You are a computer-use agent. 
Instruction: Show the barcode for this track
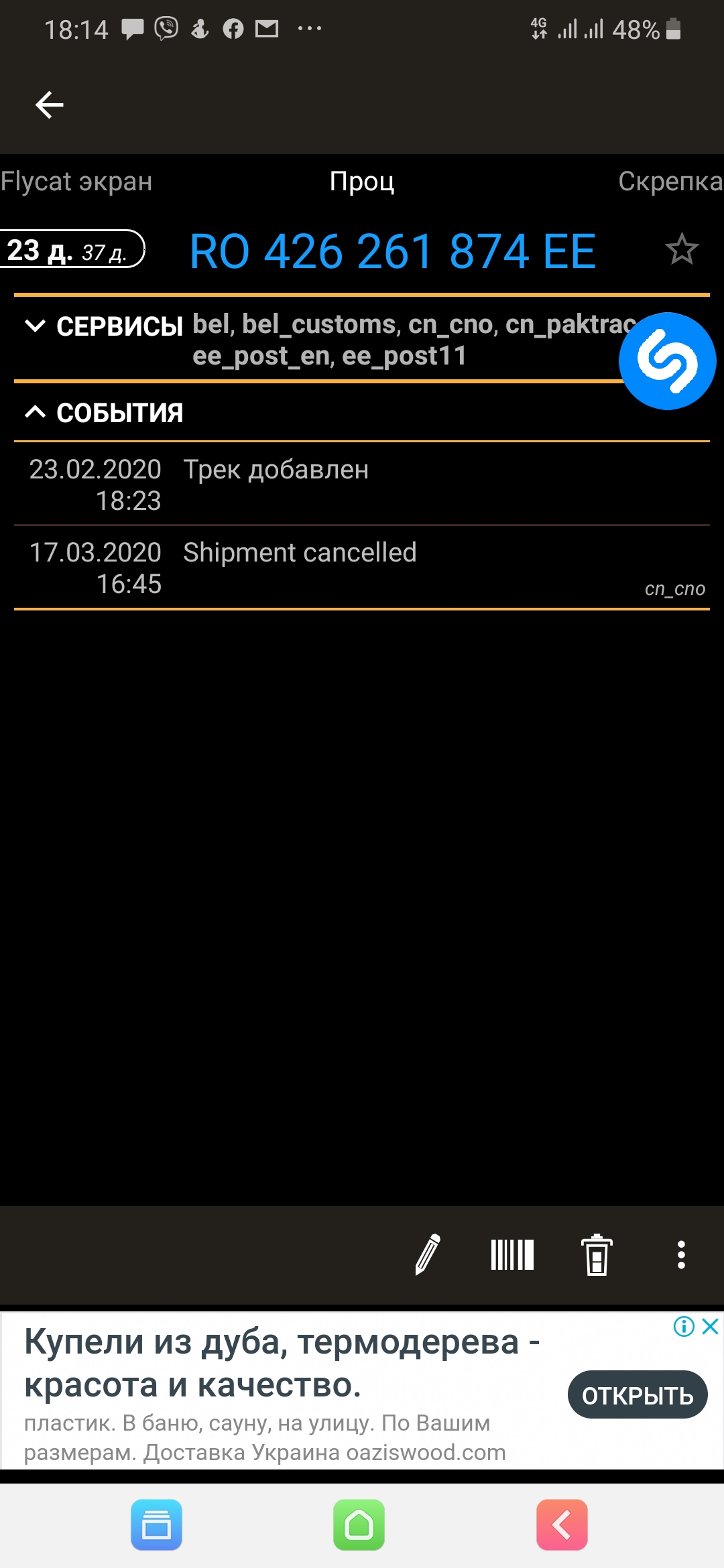click(x=512, y=1254)
